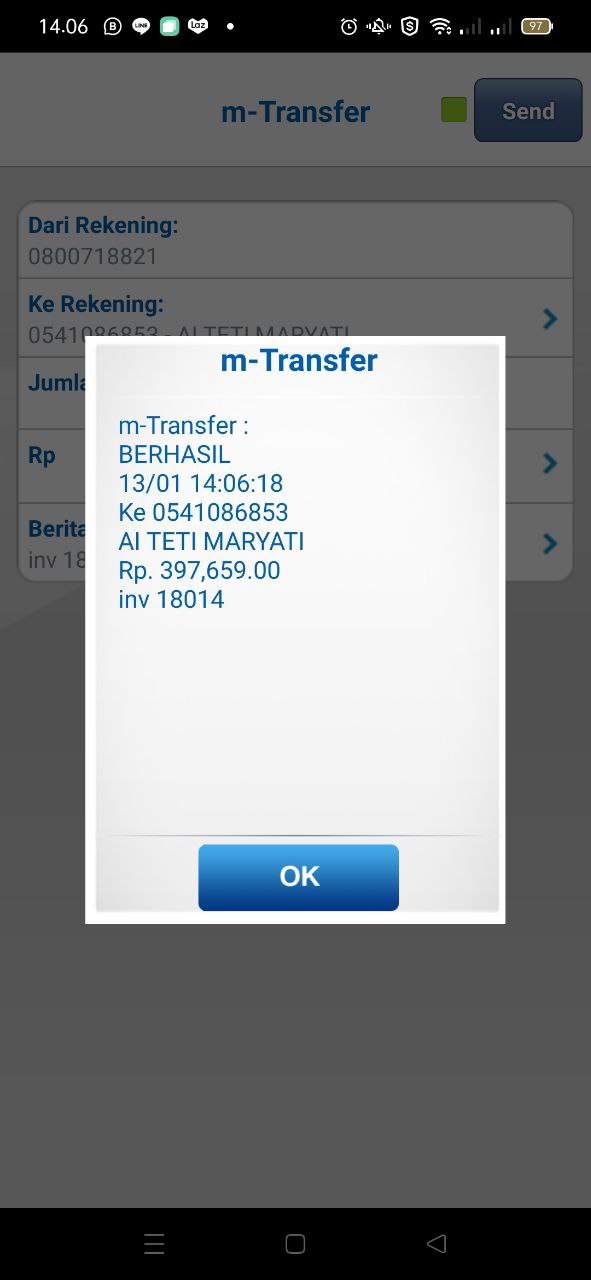Go to home via navigation bar
The image size is (591, 1280).
tap(295, 1243)
